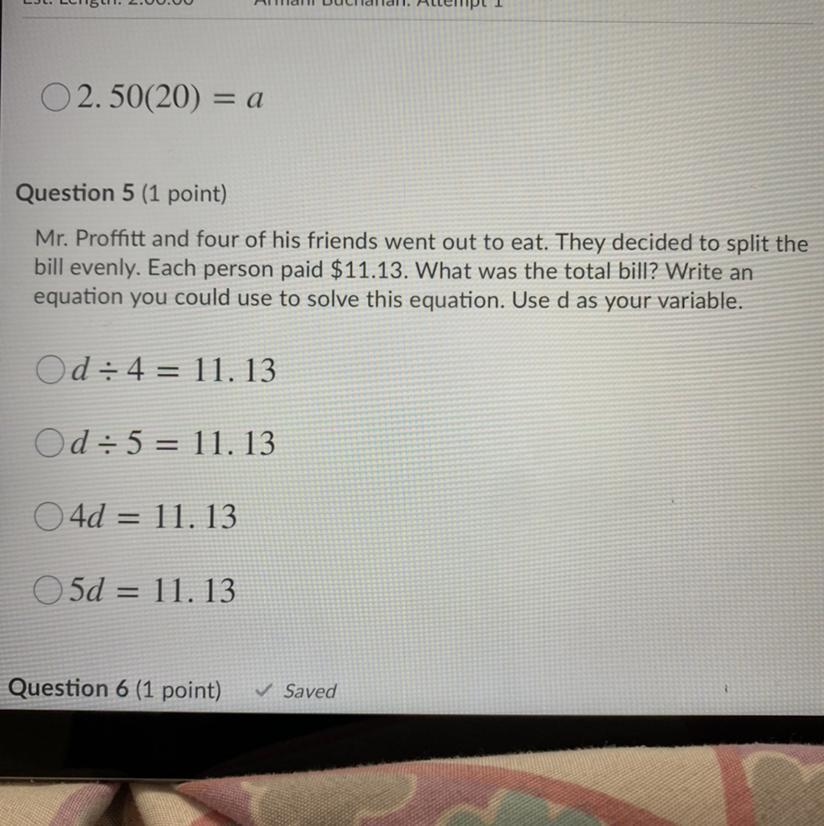Mark 5d = 11.13 as the answer
Viewport: 824px width, 826px height.
coord(48,591)
